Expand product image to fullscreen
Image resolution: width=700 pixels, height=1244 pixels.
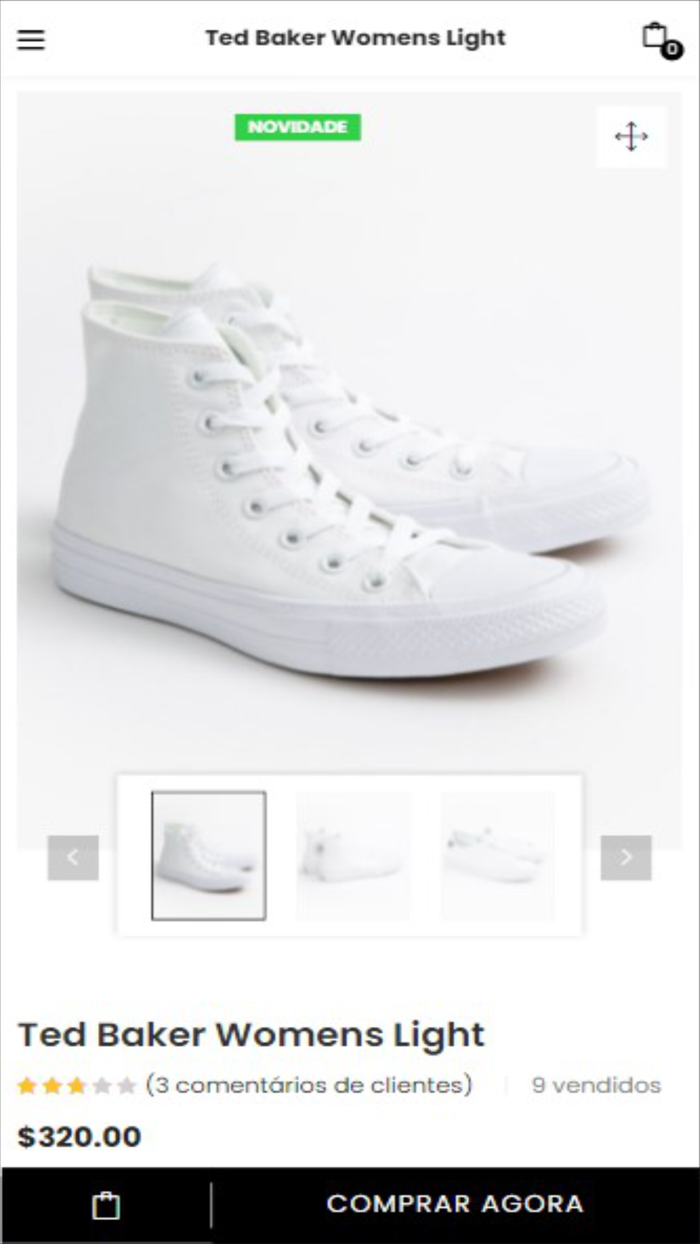point(631,137)
